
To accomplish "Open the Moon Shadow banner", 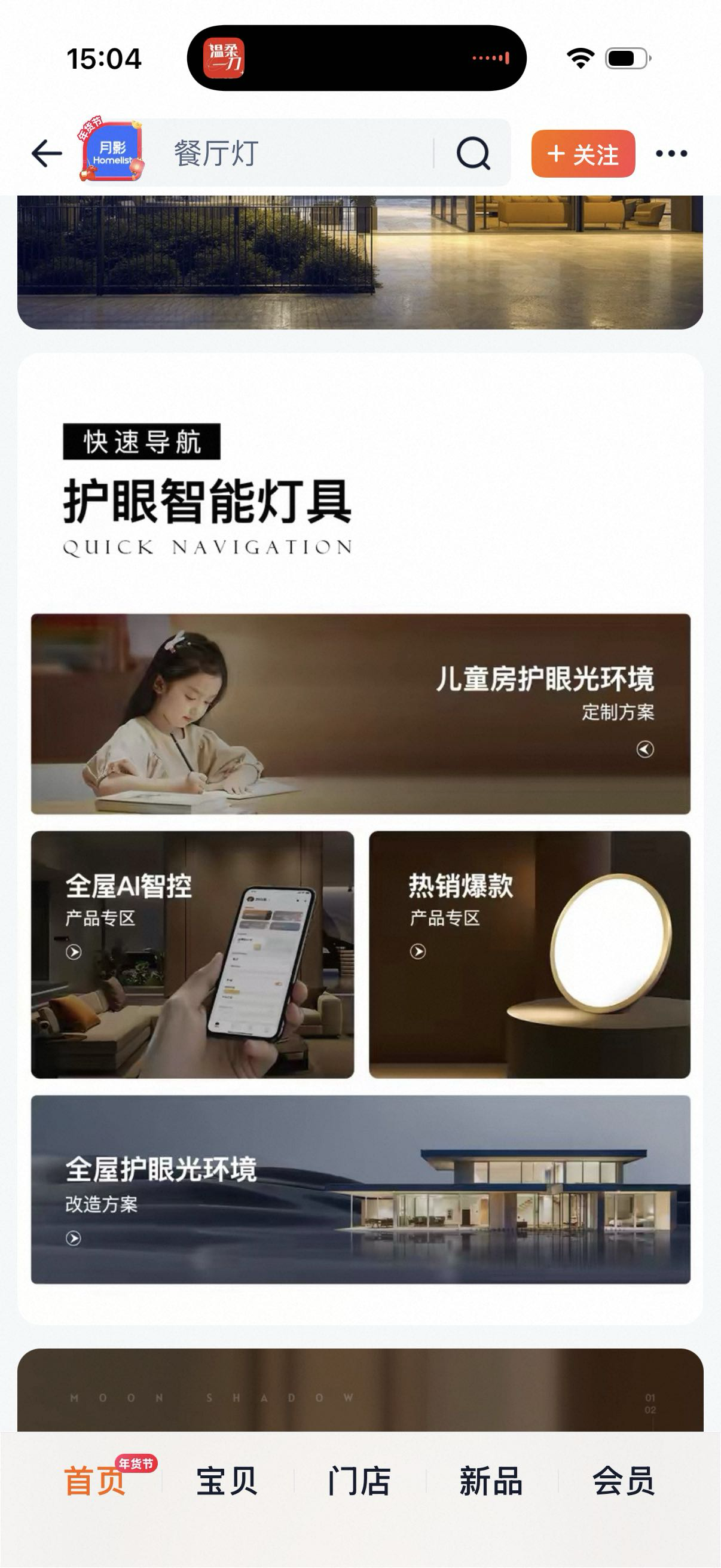I will (360, 1390).
